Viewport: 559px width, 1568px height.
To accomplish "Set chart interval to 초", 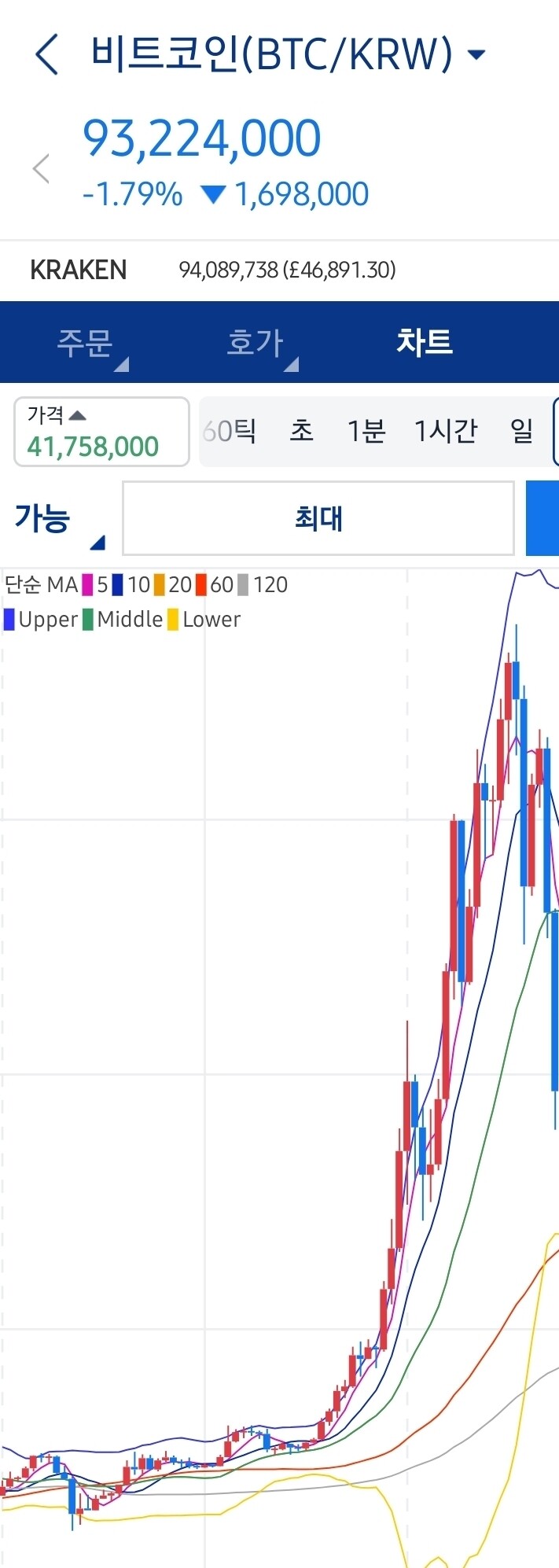I will (302, 431).
